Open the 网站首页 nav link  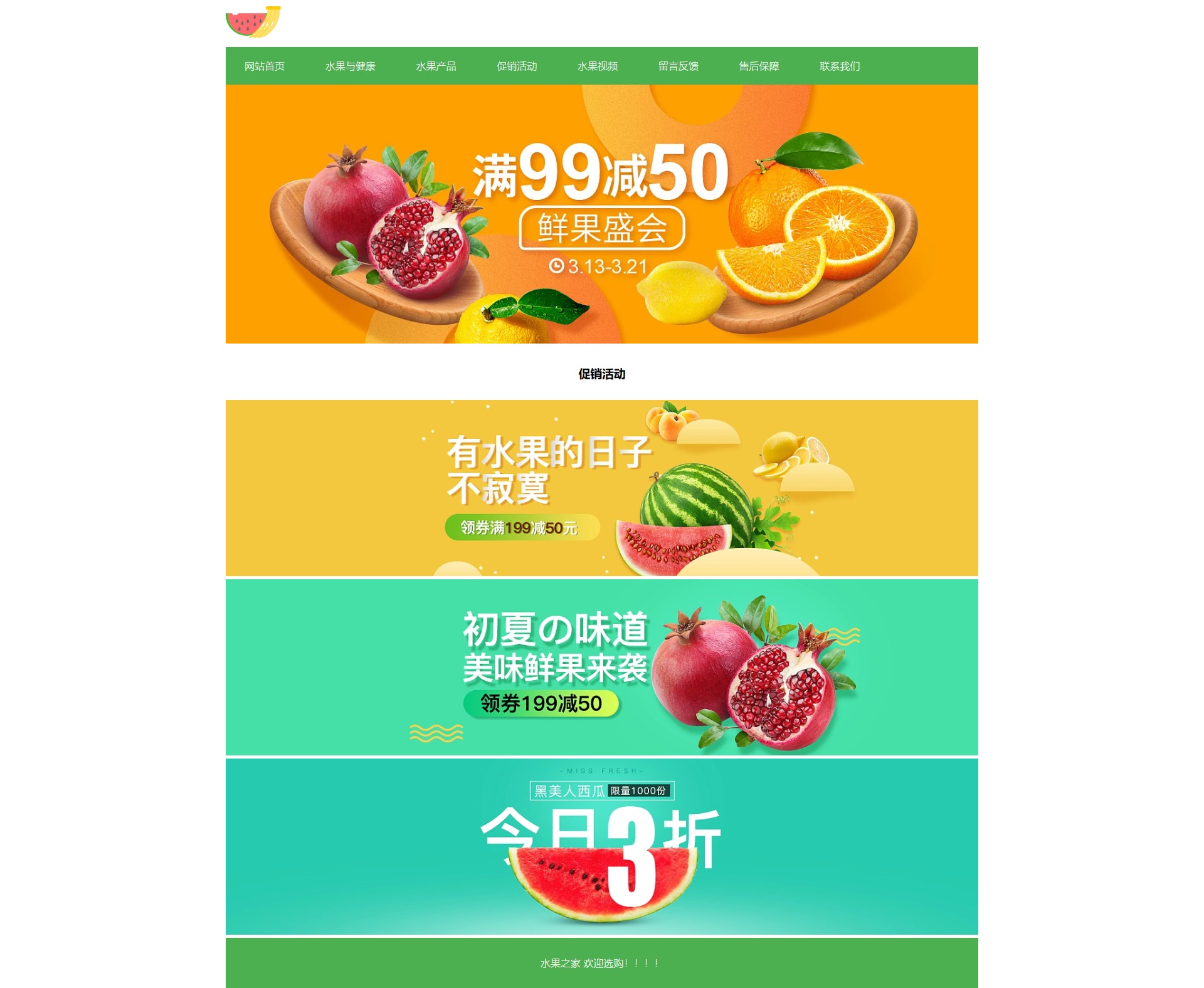click(x=264, y=66)
